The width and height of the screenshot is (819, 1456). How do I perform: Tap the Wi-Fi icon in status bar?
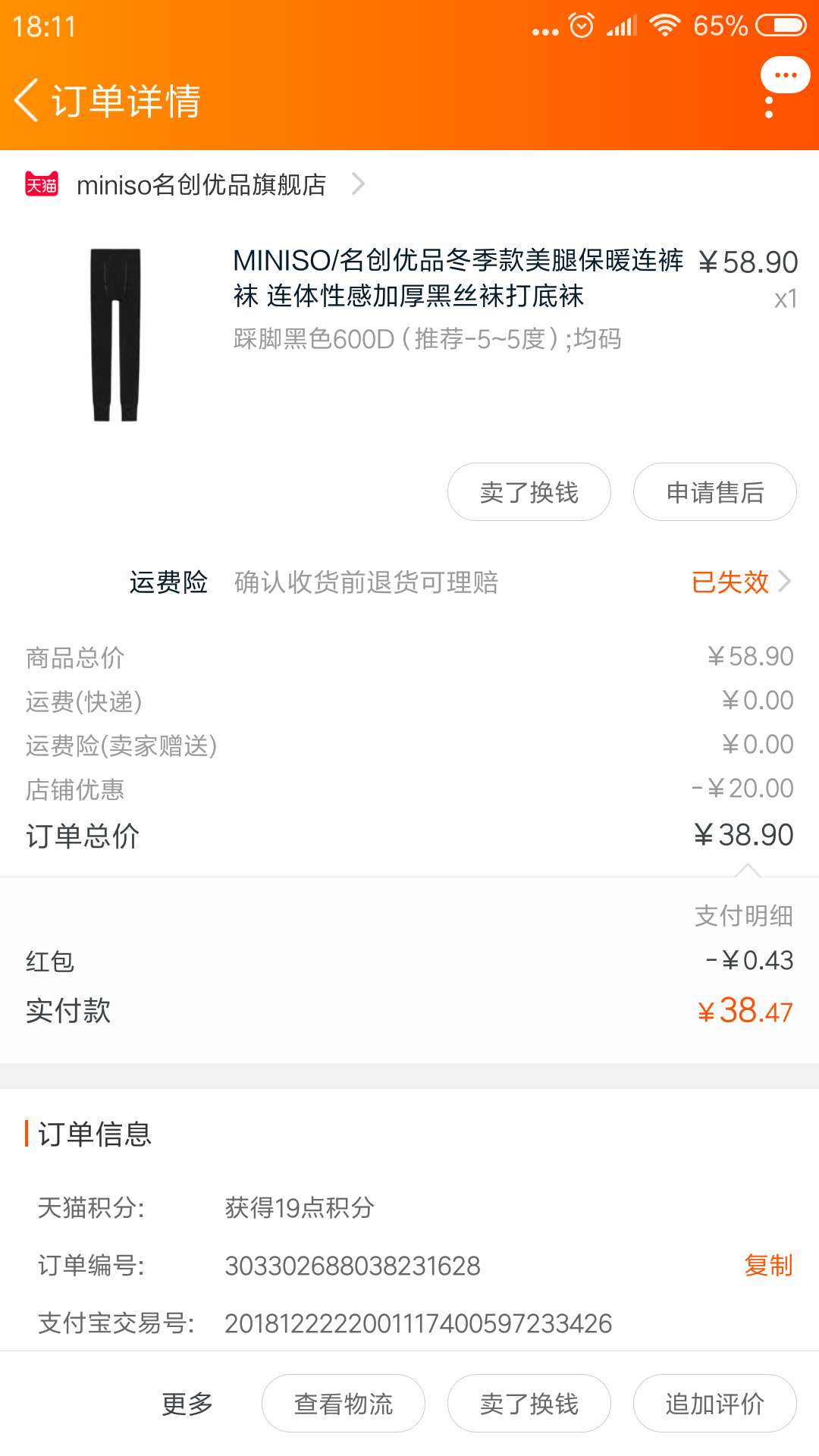pyautogui.click(x=666, y=25)
